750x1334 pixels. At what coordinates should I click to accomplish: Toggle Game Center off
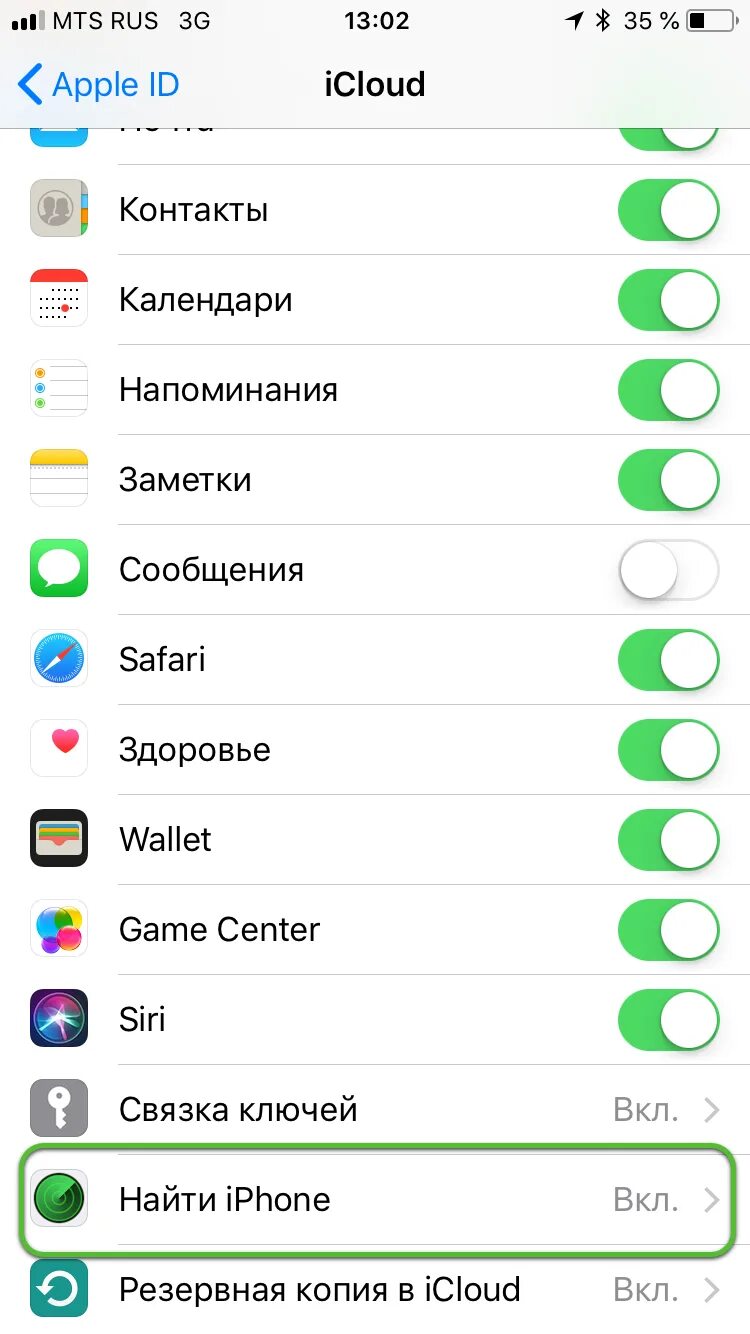(x=669, y=930)
